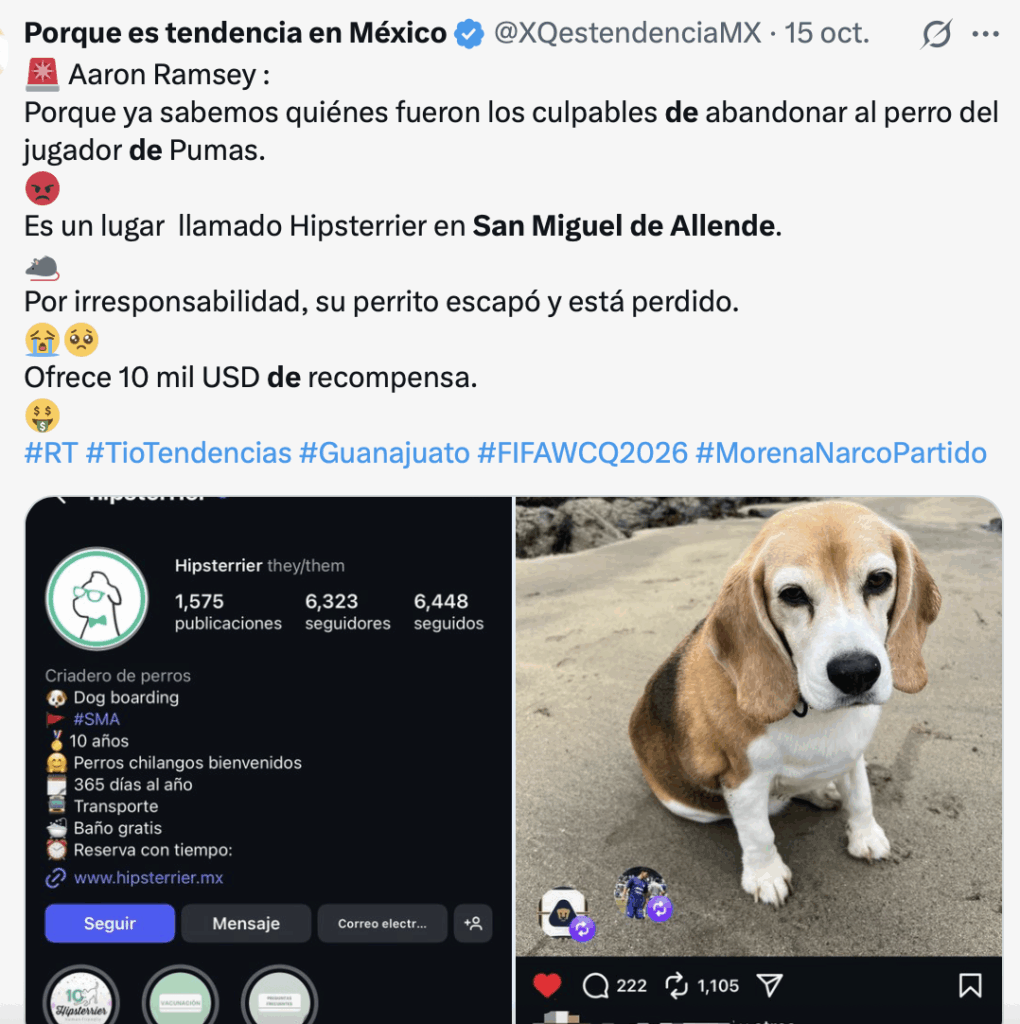The image size is (1020, 1024).
Task: Open the #RT hashtag
Action: (x=50, y=453)
